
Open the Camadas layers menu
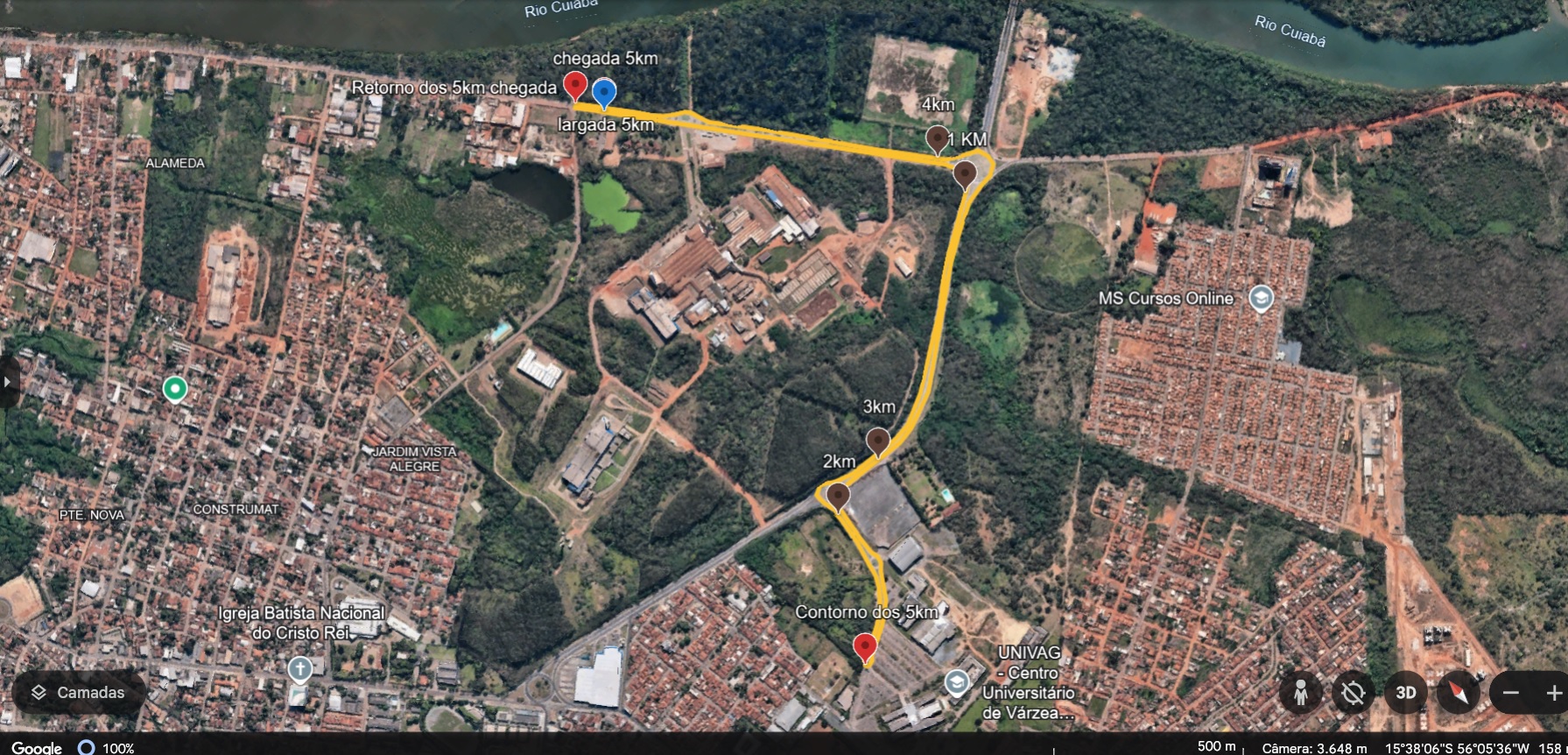[79, 693]
